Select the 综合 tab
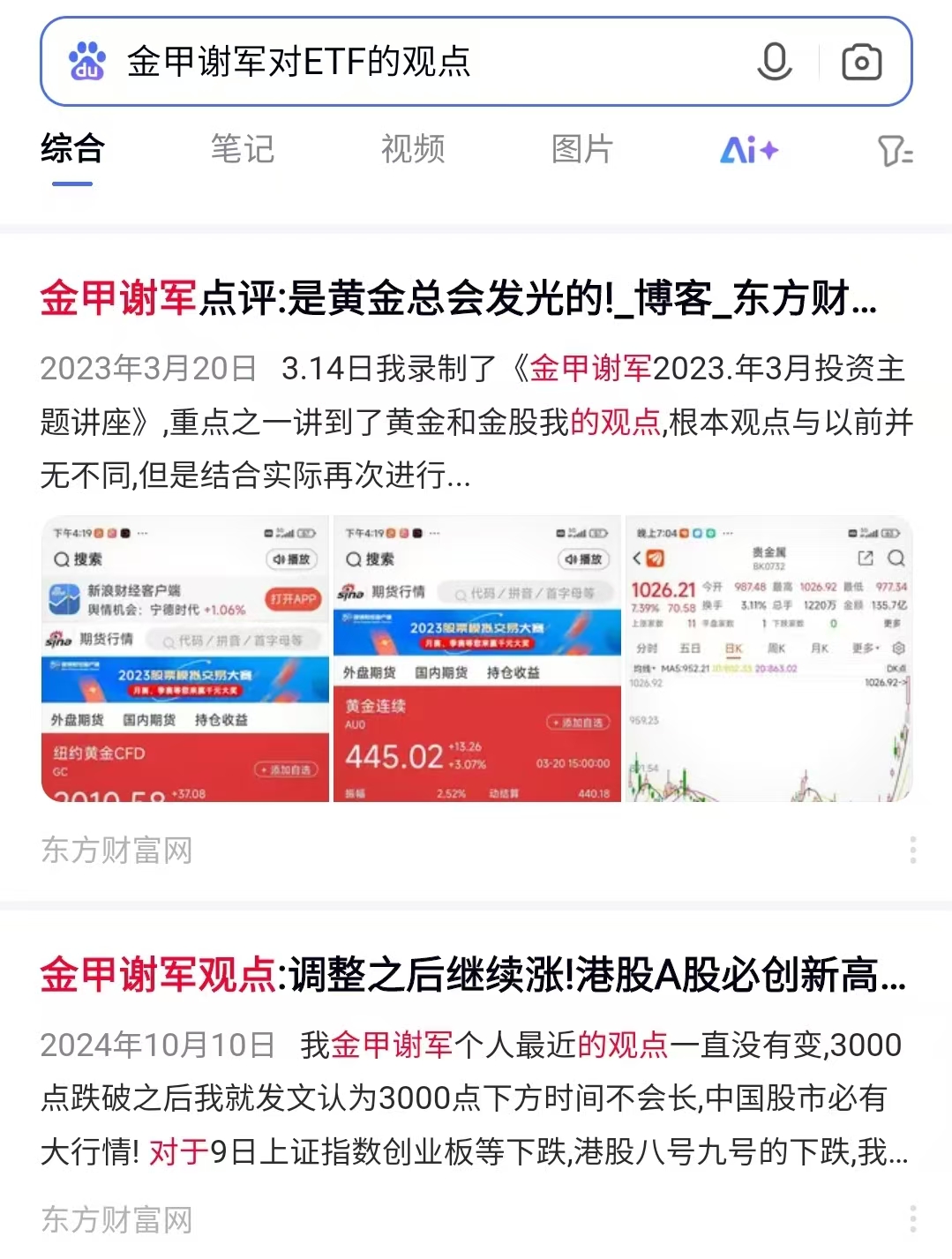 point(72,149)
